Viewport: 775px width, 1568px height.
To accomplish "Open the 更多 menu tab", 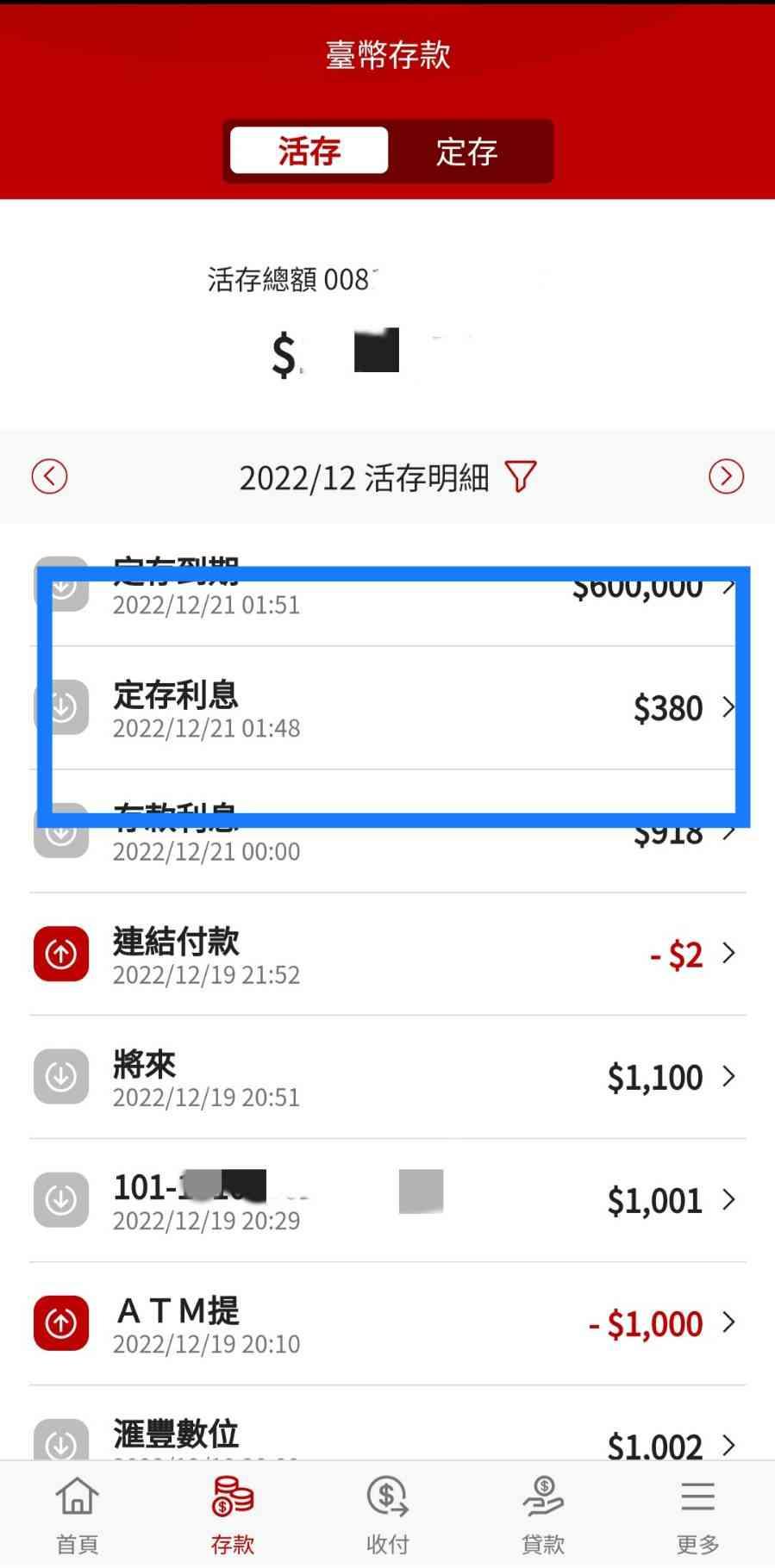I will 697,1515.
